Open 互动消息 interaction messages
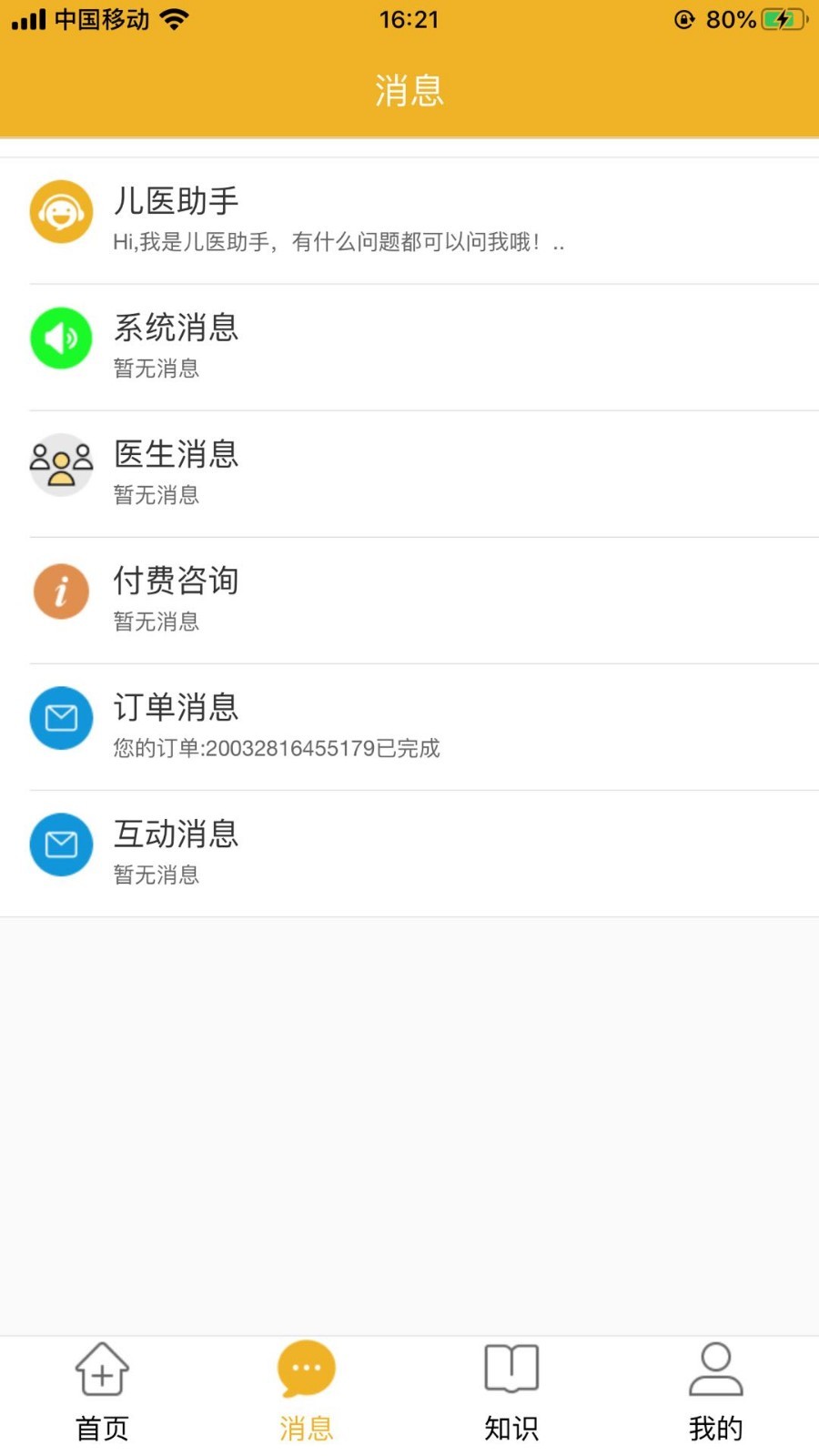Screen dimensions: 819x1456 [x=409, y=853]
